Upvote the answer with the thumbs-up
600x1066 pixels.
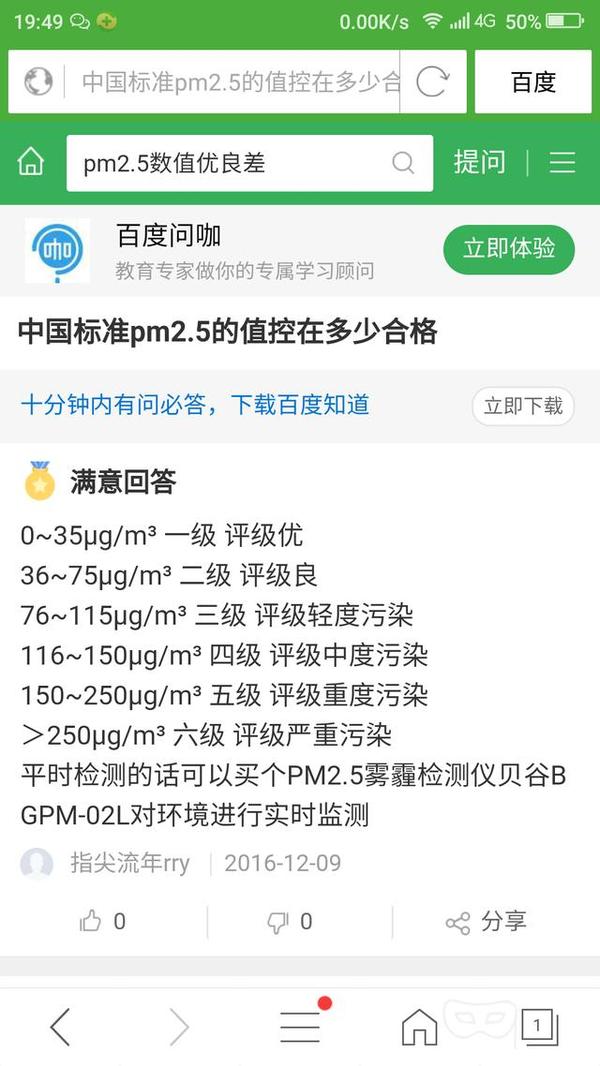[x=103, y=922]
